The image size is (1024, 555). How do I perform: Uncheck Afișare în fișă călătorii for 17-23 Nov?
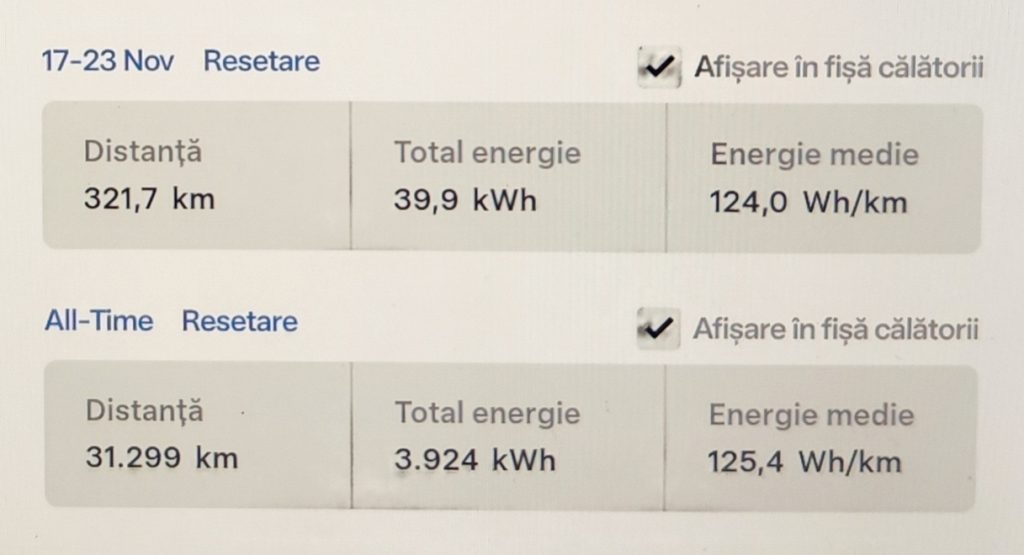tap(657, 68)
